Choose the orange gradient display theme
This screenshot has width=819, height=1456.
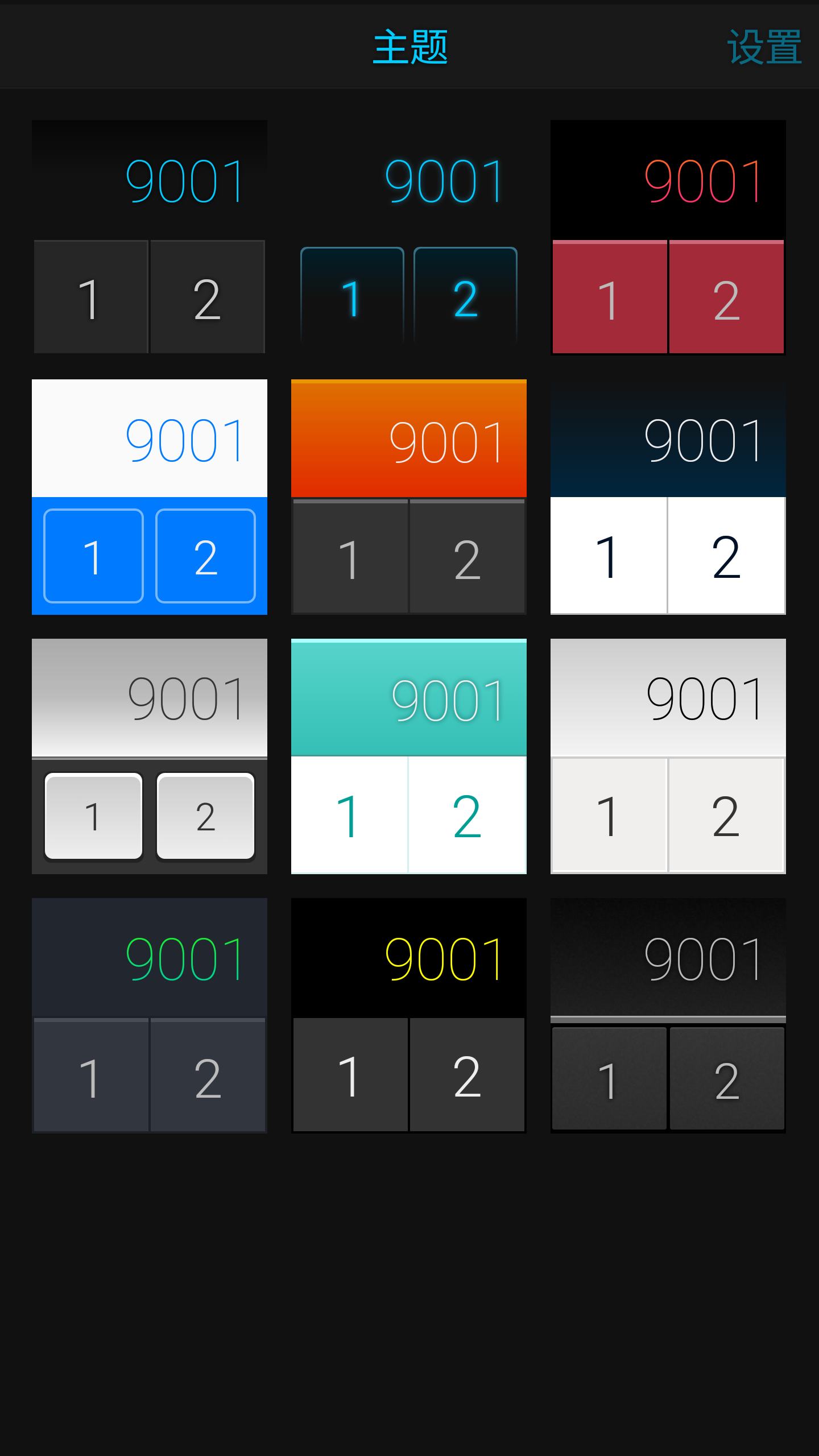(x=409, y=497)
